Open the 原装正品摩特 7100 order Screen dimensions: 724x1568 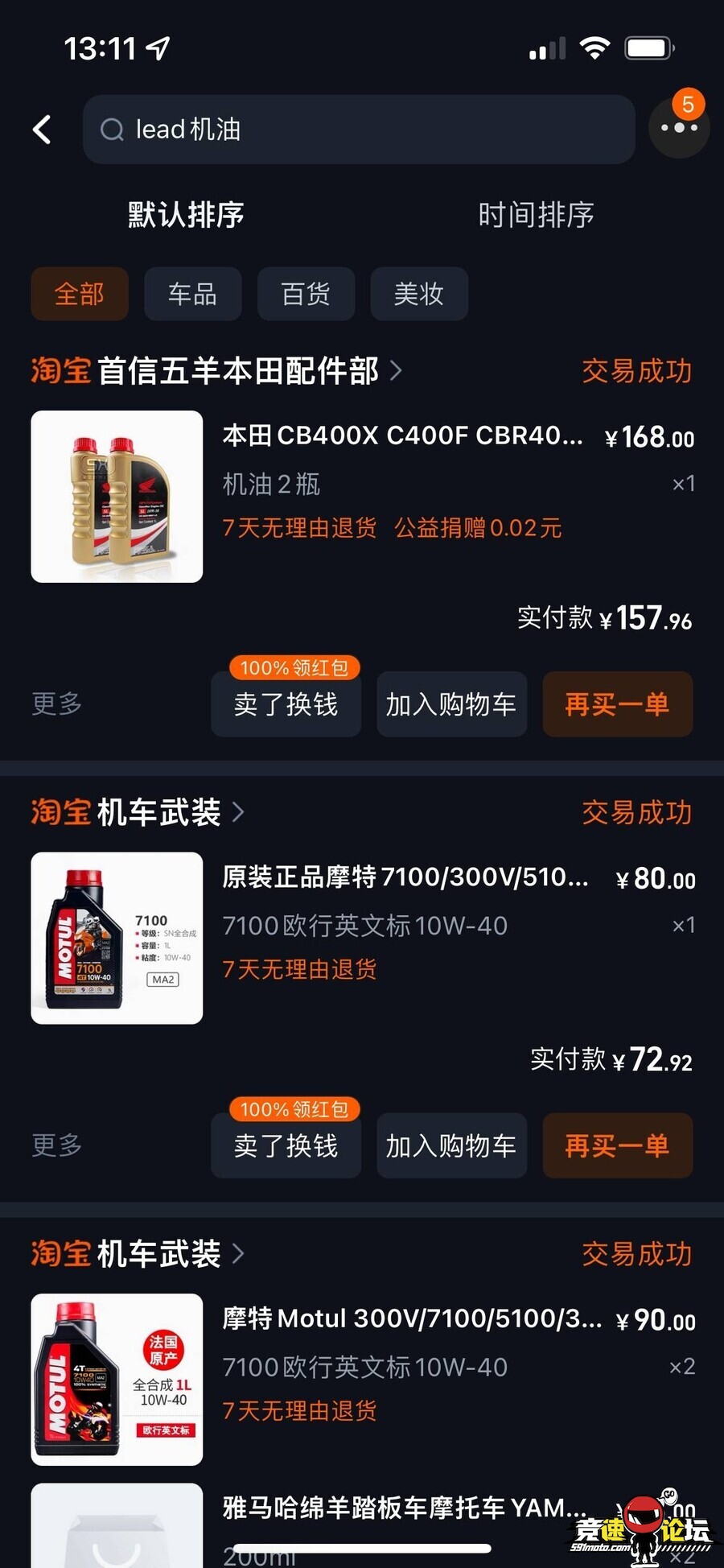[x=405, y=877]
